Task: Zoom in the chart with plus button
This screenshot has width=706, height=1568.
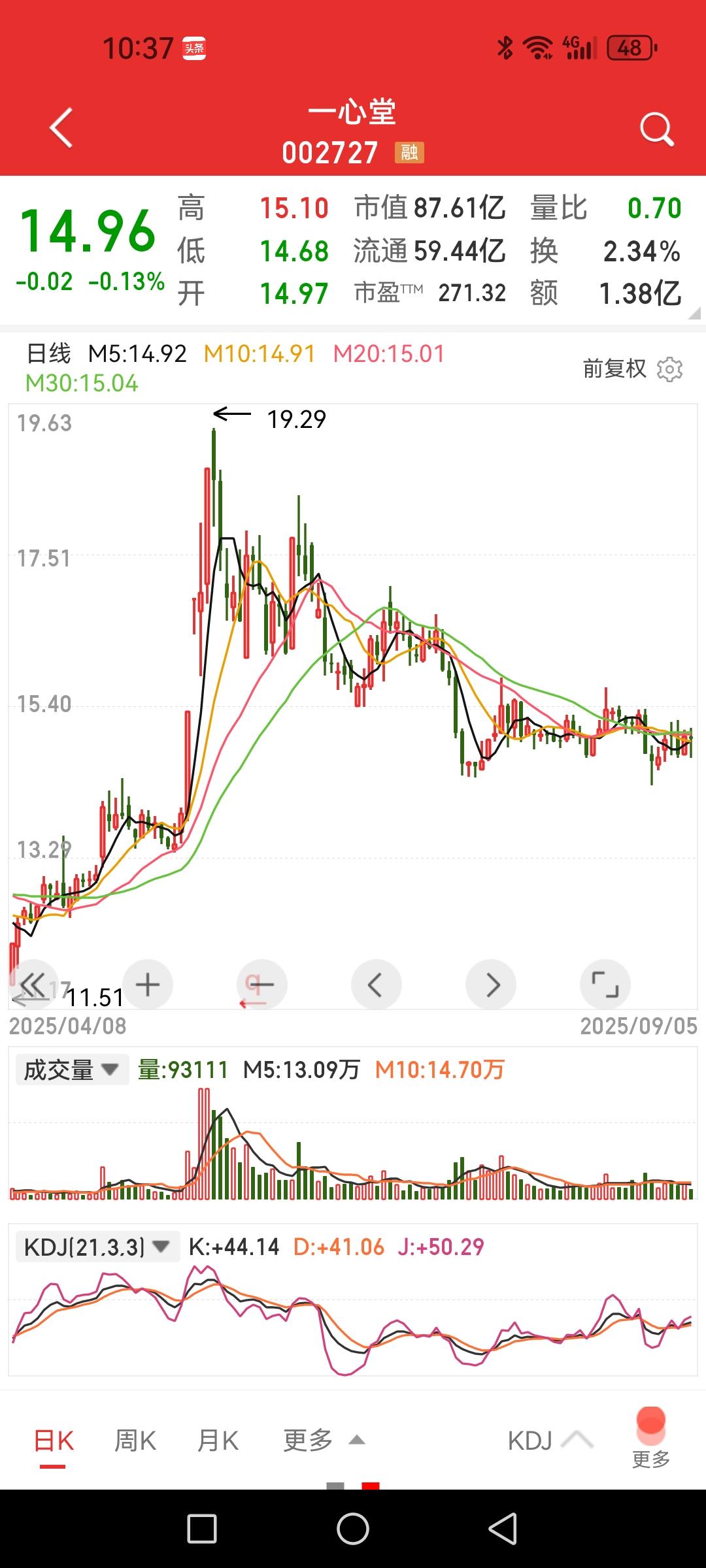Action: pyautogui.click(x=148, y=985)
